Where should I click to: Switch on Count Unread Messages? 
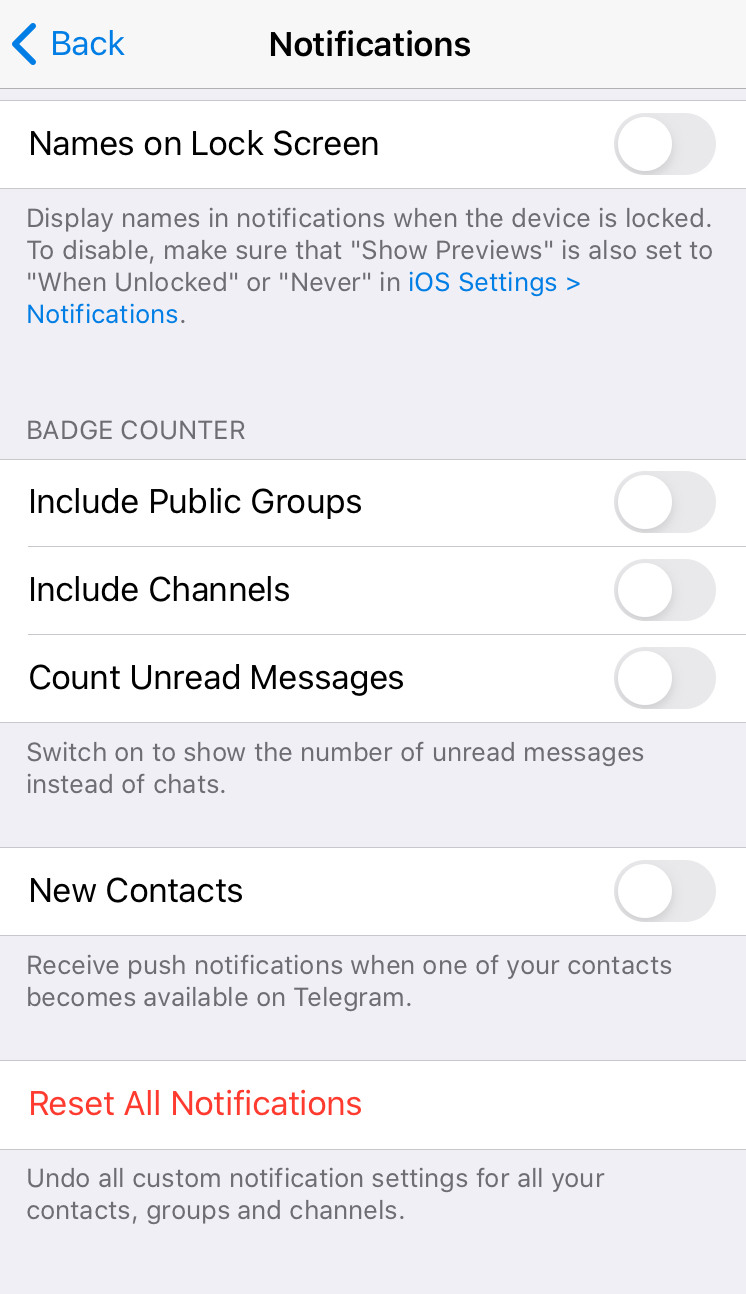665,678
